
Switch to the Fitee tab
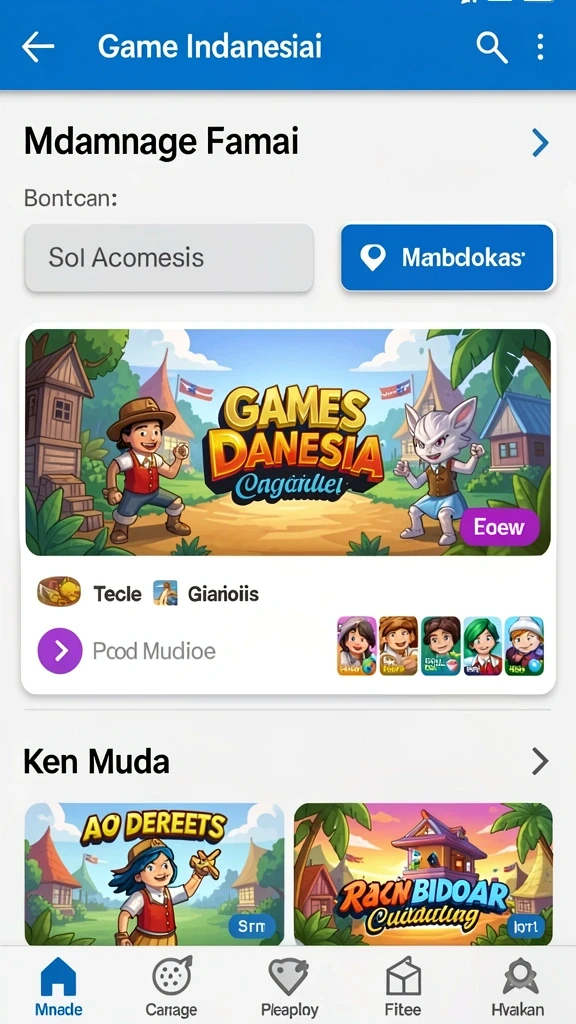[x=403, y=985]
